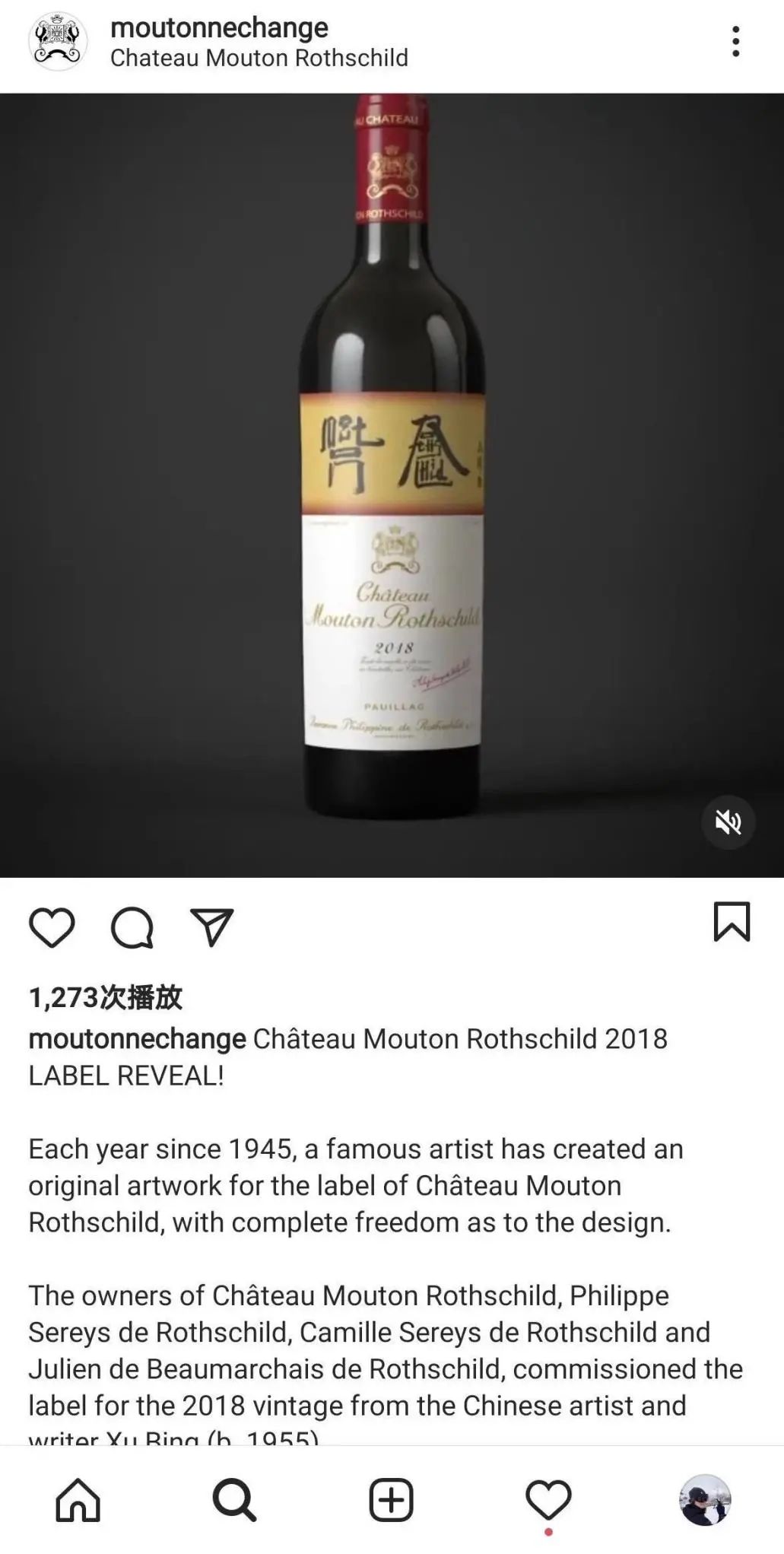Share the post via paper plane

coord(211,926)
